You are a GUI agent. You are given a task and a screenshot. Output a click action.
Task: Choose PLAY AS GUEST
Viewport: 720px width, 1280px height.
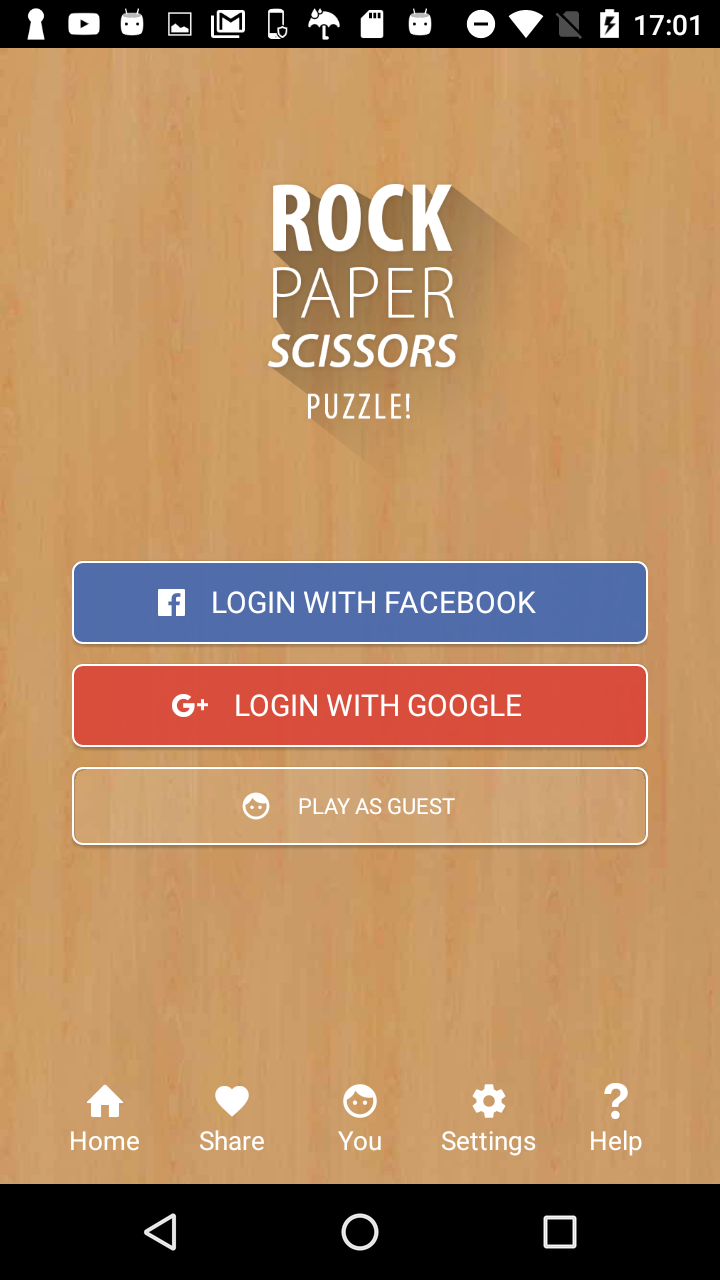360,806
